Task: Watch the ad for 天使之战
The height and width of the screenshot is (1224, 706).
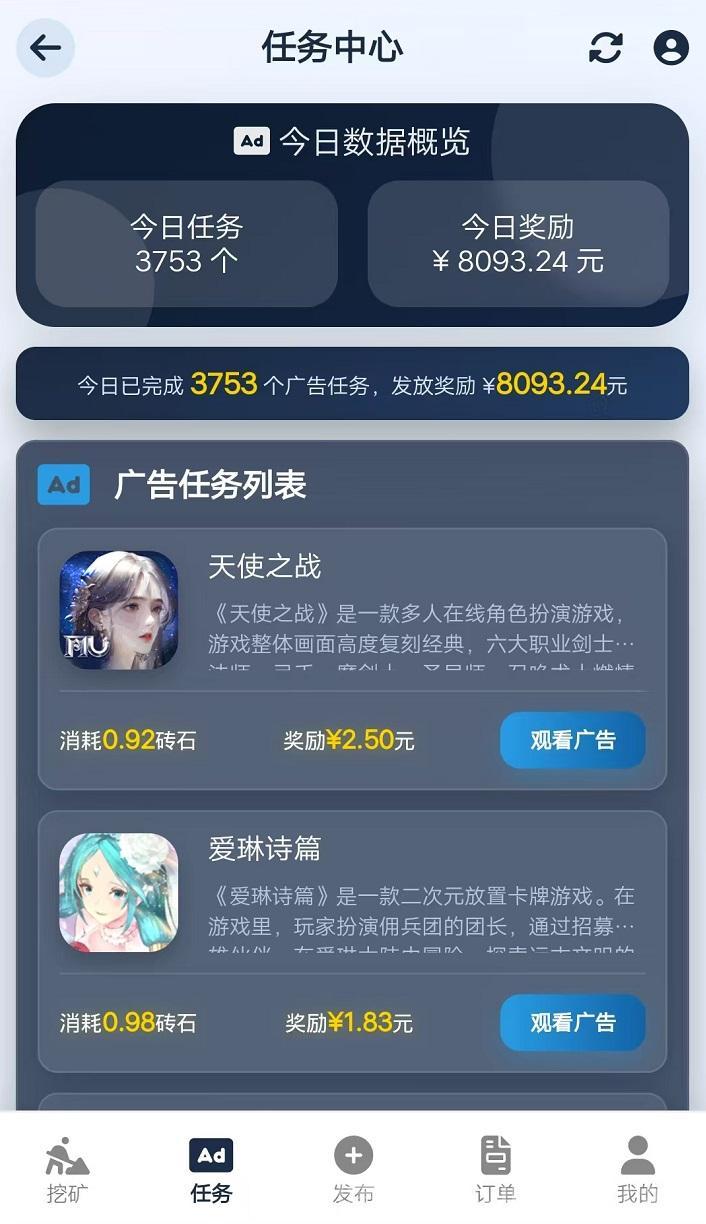Action: 572,740
